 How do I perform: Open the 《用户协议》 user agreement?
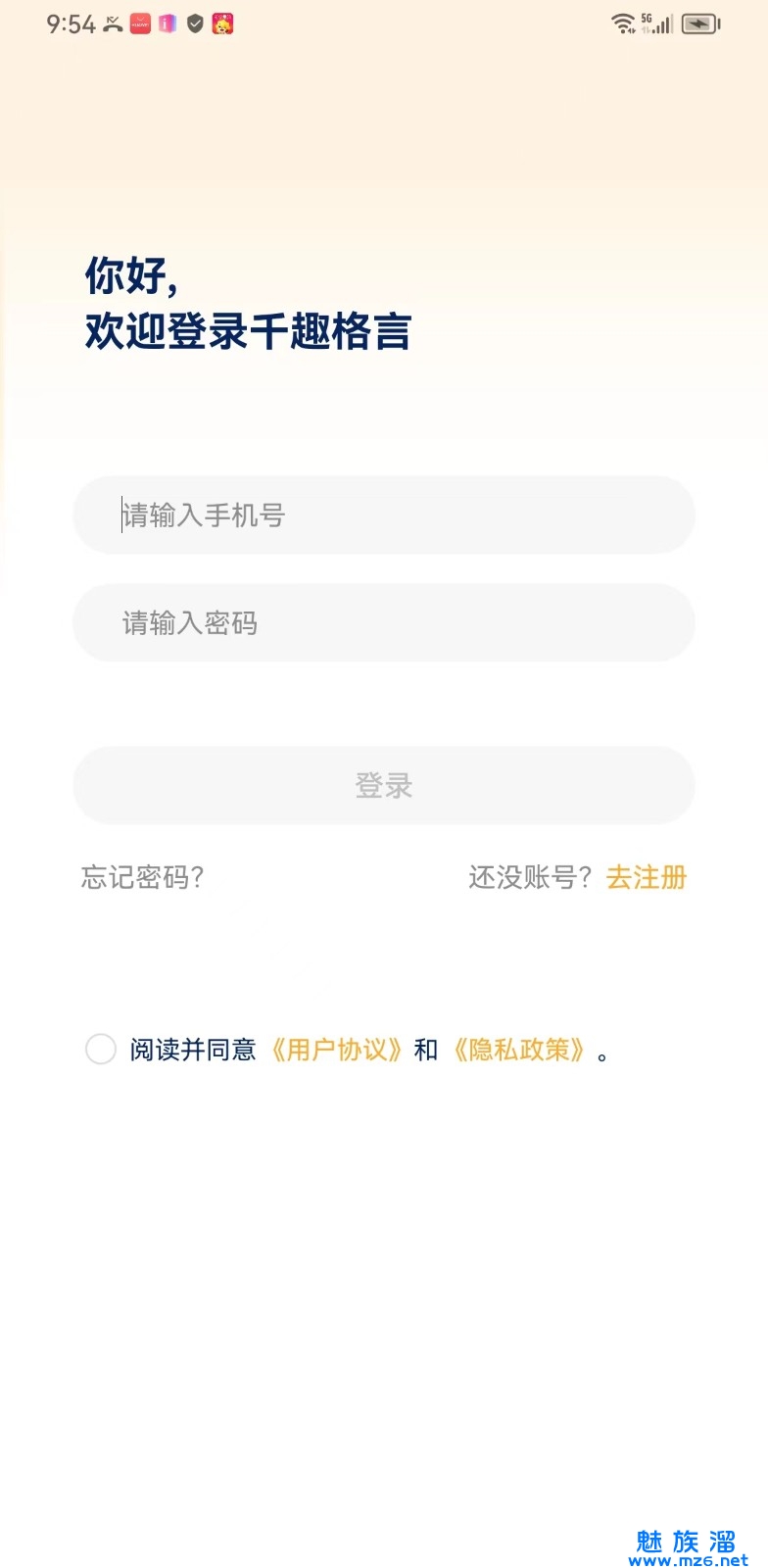[x=336, y=1051]
